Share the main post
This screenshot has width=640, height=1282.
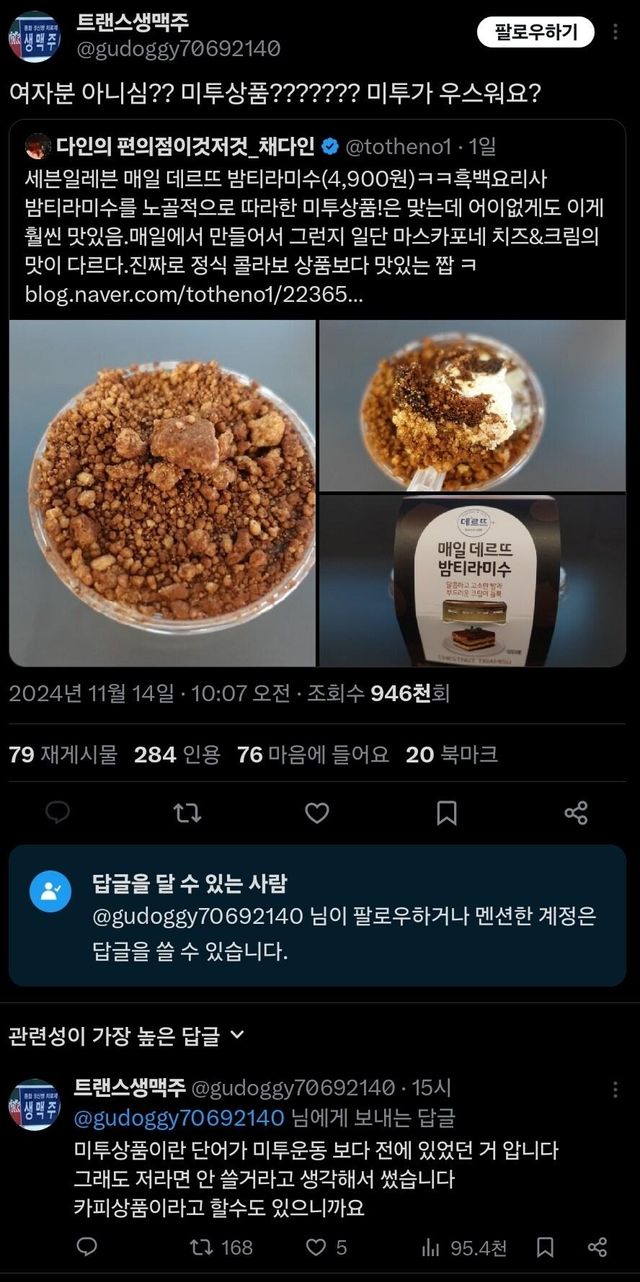576,813
